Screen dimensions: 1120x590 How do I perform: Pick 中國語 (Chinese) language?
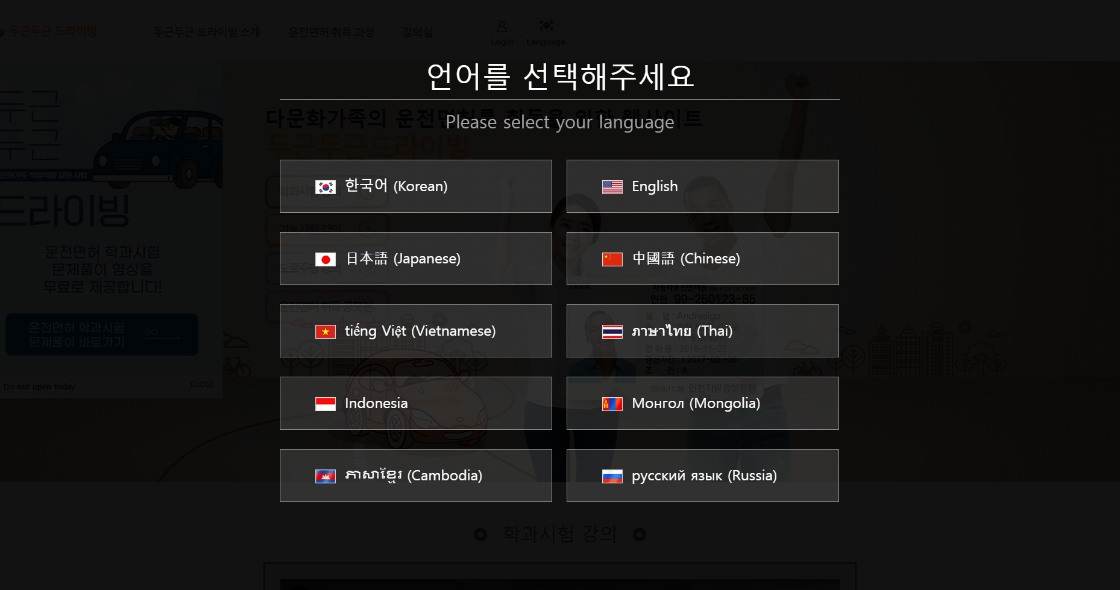pos(702,259)
